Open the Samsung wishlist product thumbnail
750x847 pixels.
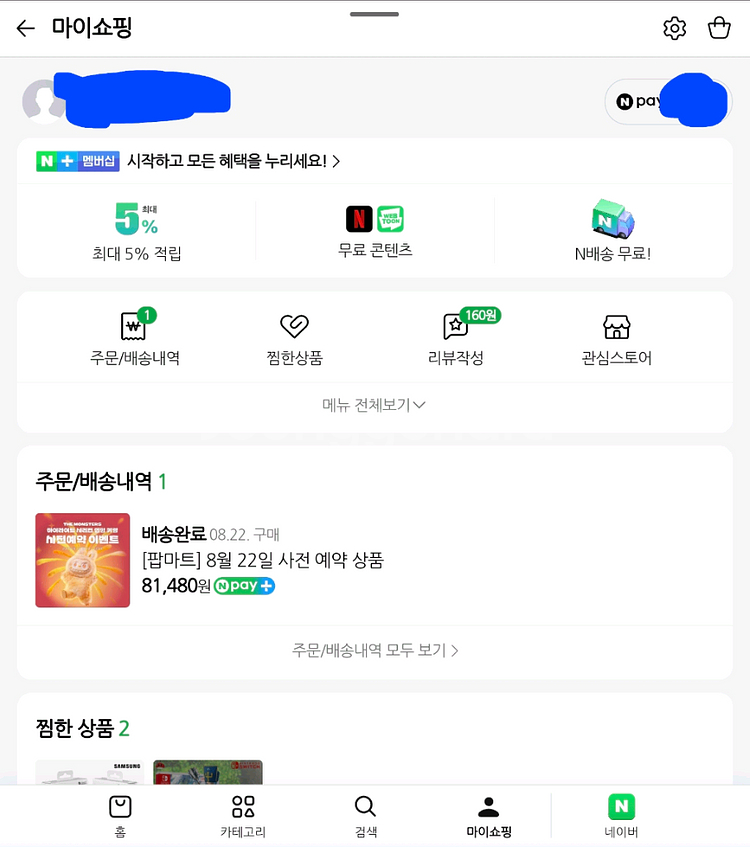pyautogui.click(x=88, y=772)
